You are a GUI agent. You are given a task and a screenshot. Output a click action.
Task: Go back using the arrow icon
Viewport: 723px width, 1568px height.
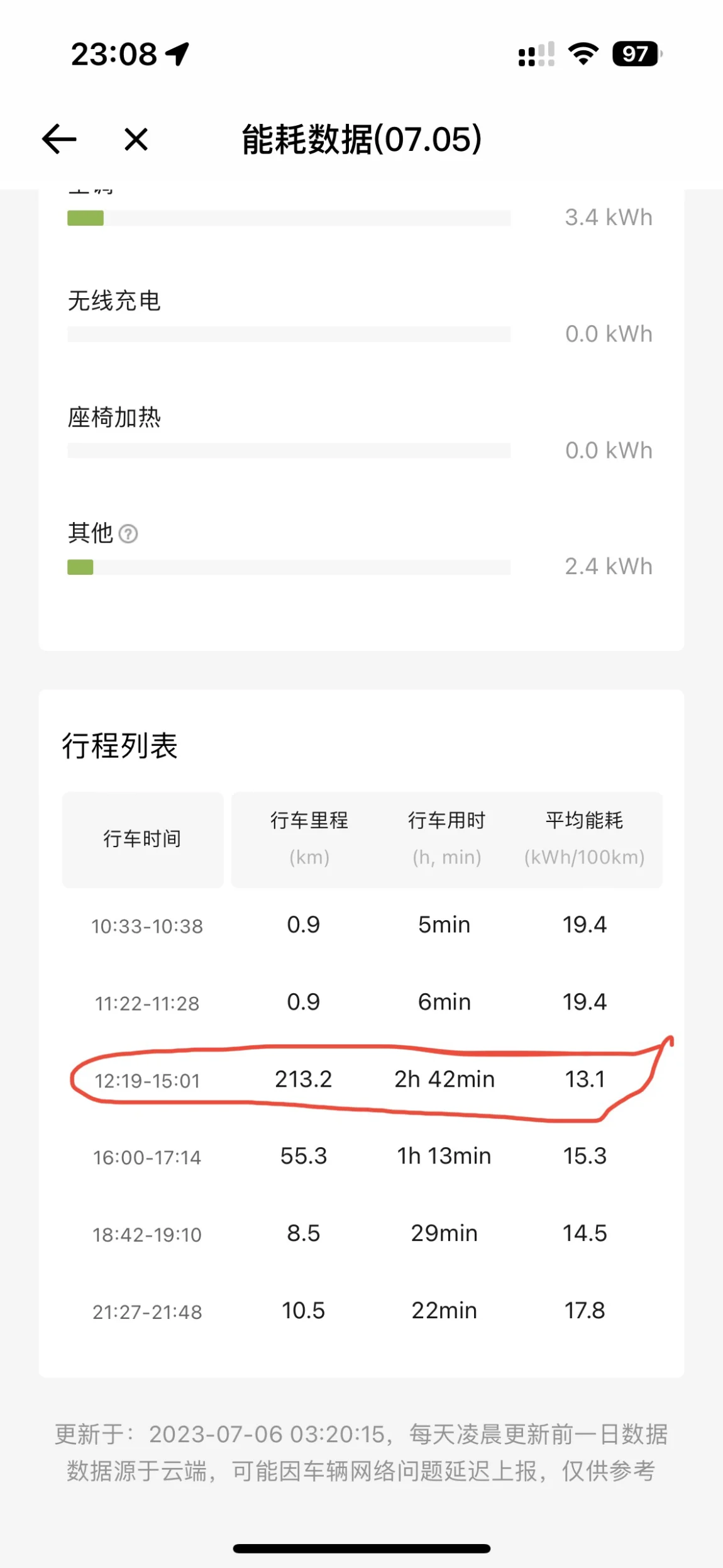(x=59, y=139)
